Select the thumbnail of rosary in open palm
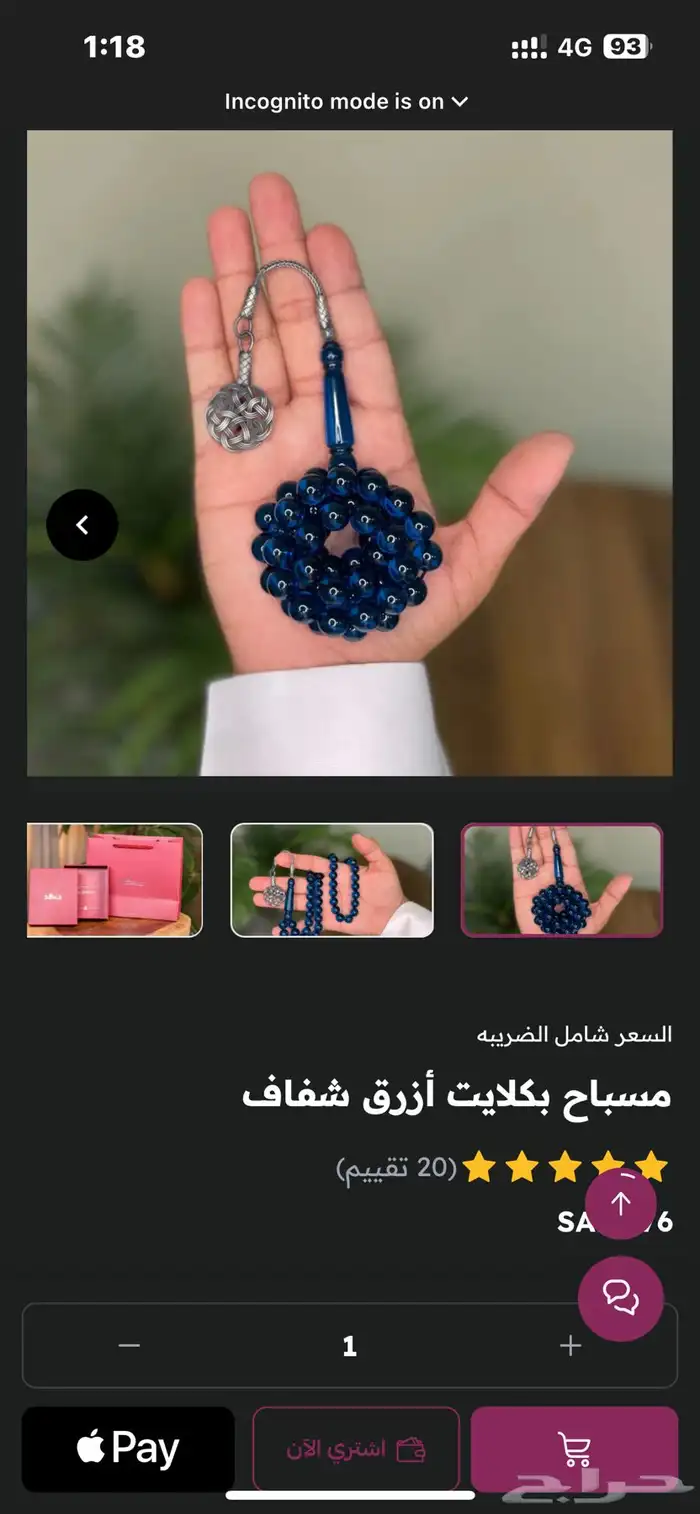Image resolution: width=700 pixels, height=1514 pixels. coord(562,880)
